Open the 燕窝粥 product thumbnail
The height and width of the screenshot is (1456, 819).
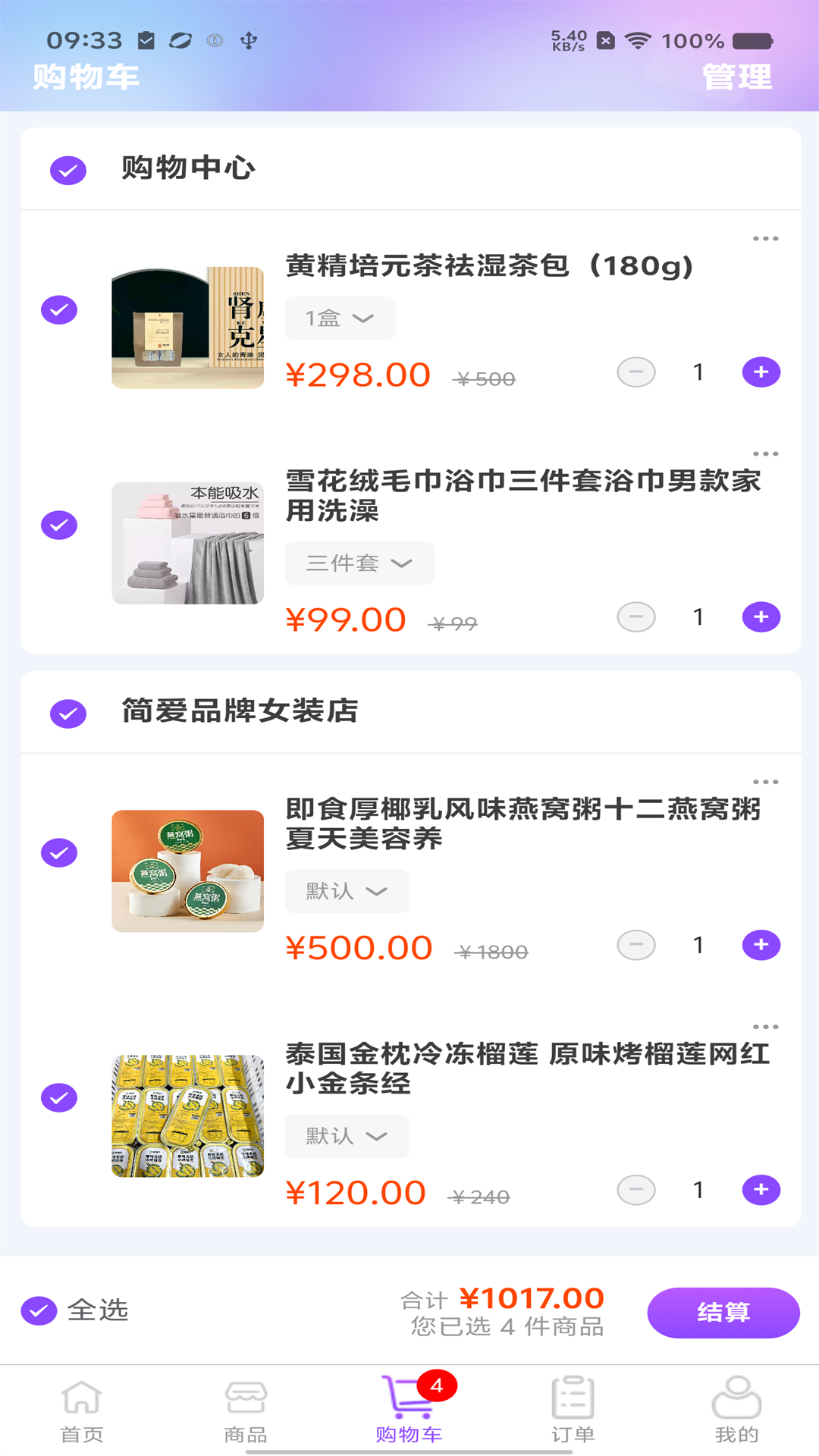click(188, 871)
